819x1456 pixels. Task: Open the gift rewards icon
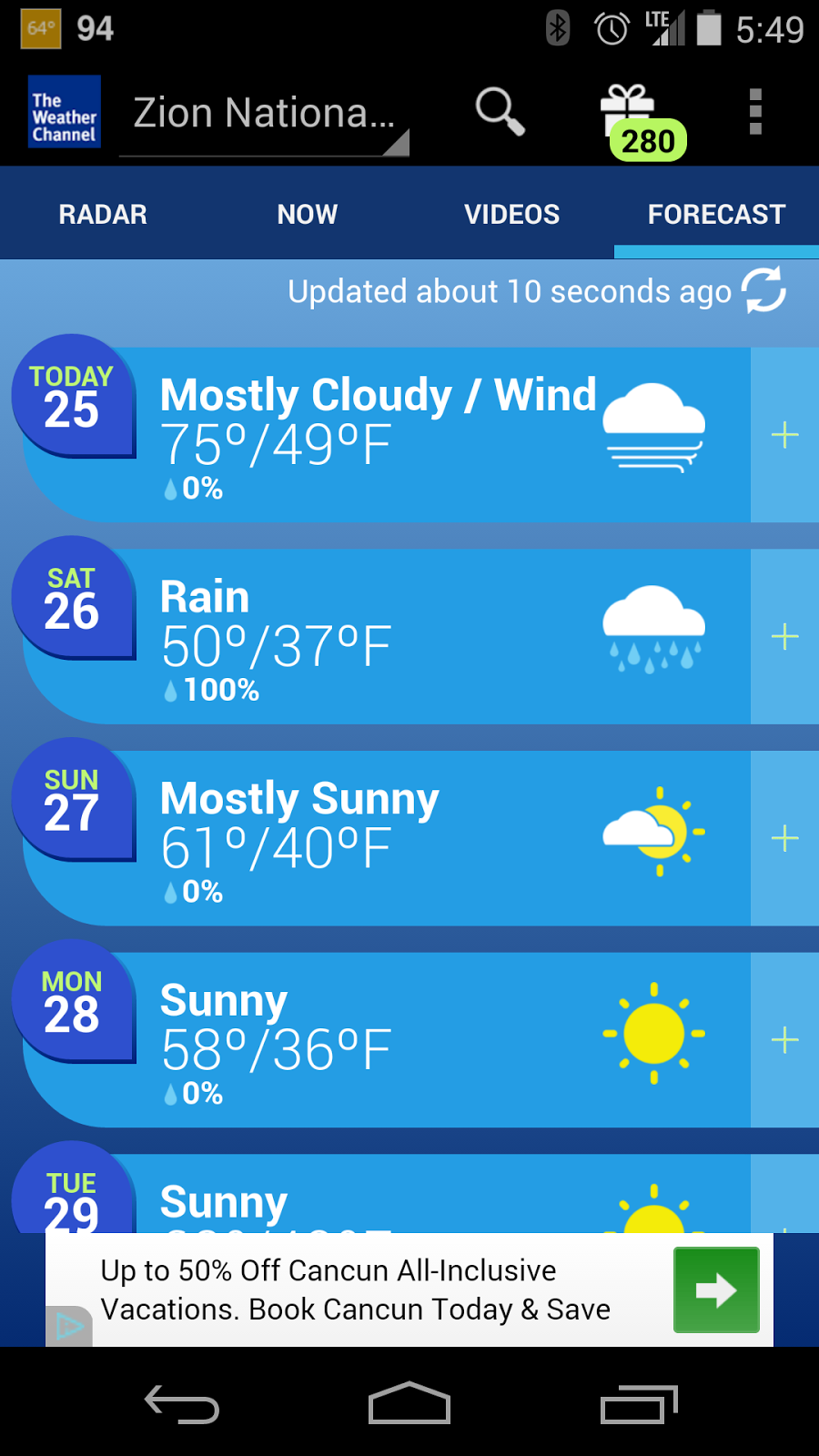pyautogui.click(x=642, y=121)
